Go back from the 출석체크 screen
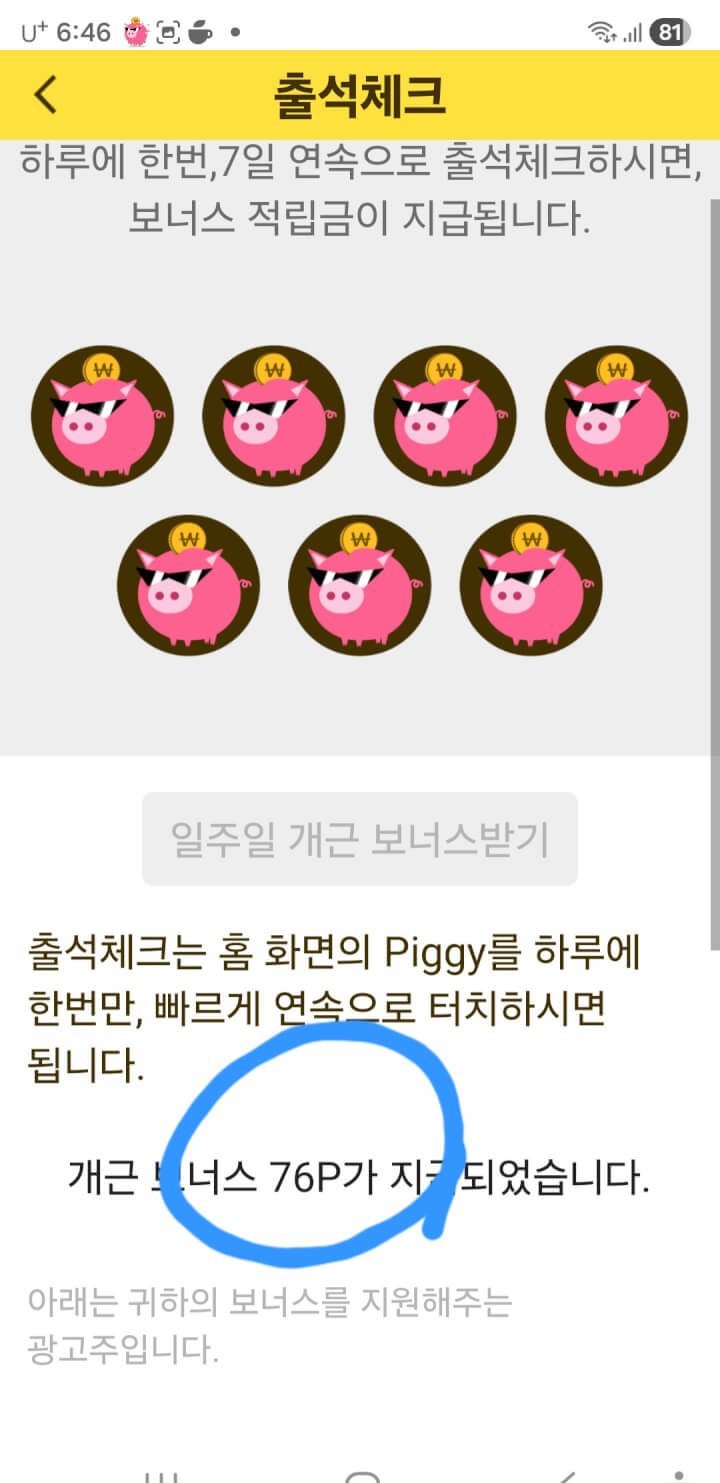720x1483 pixels. pyautogui.click(x=46, y=95)
